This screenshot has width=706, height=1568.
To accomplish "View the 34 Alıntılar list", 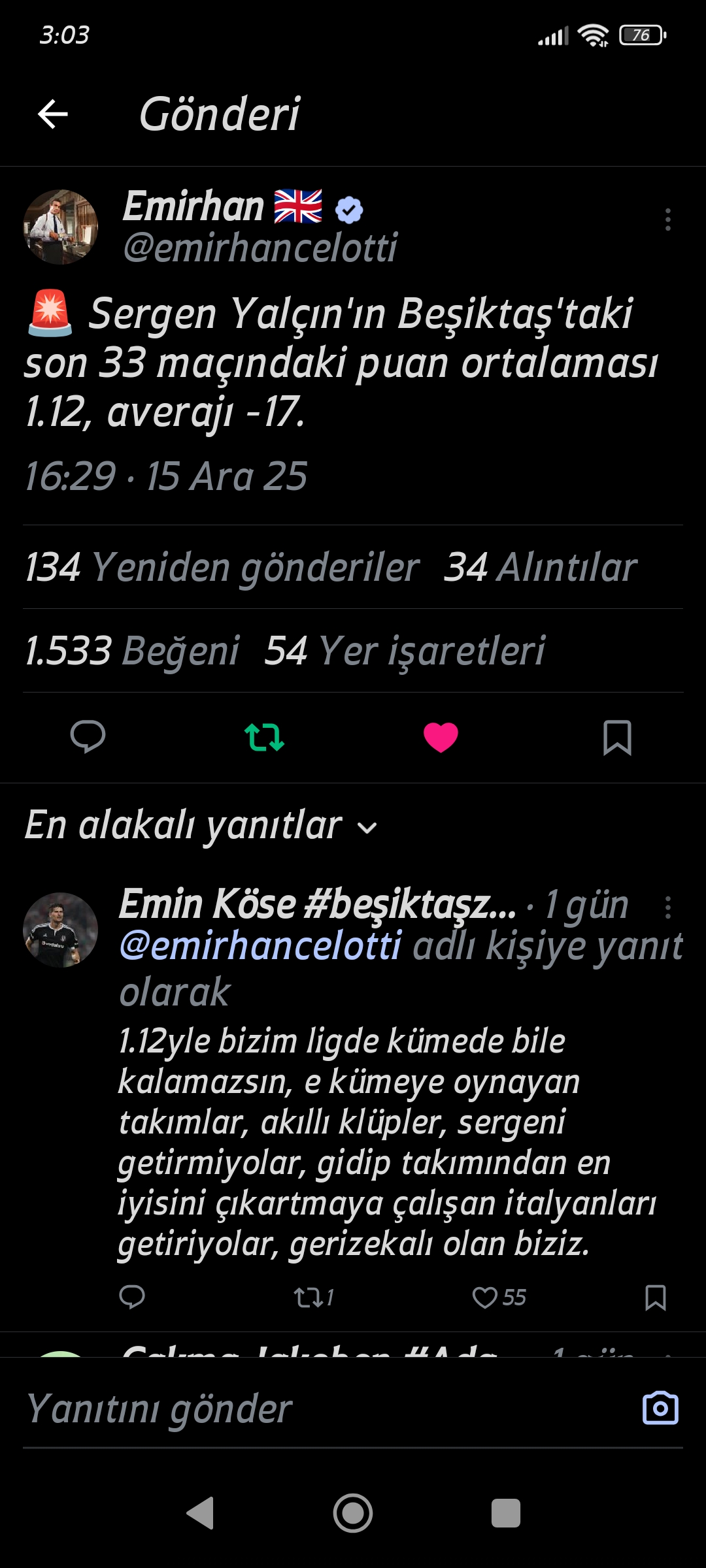I will pyautogui.click(x=540, y=567).
